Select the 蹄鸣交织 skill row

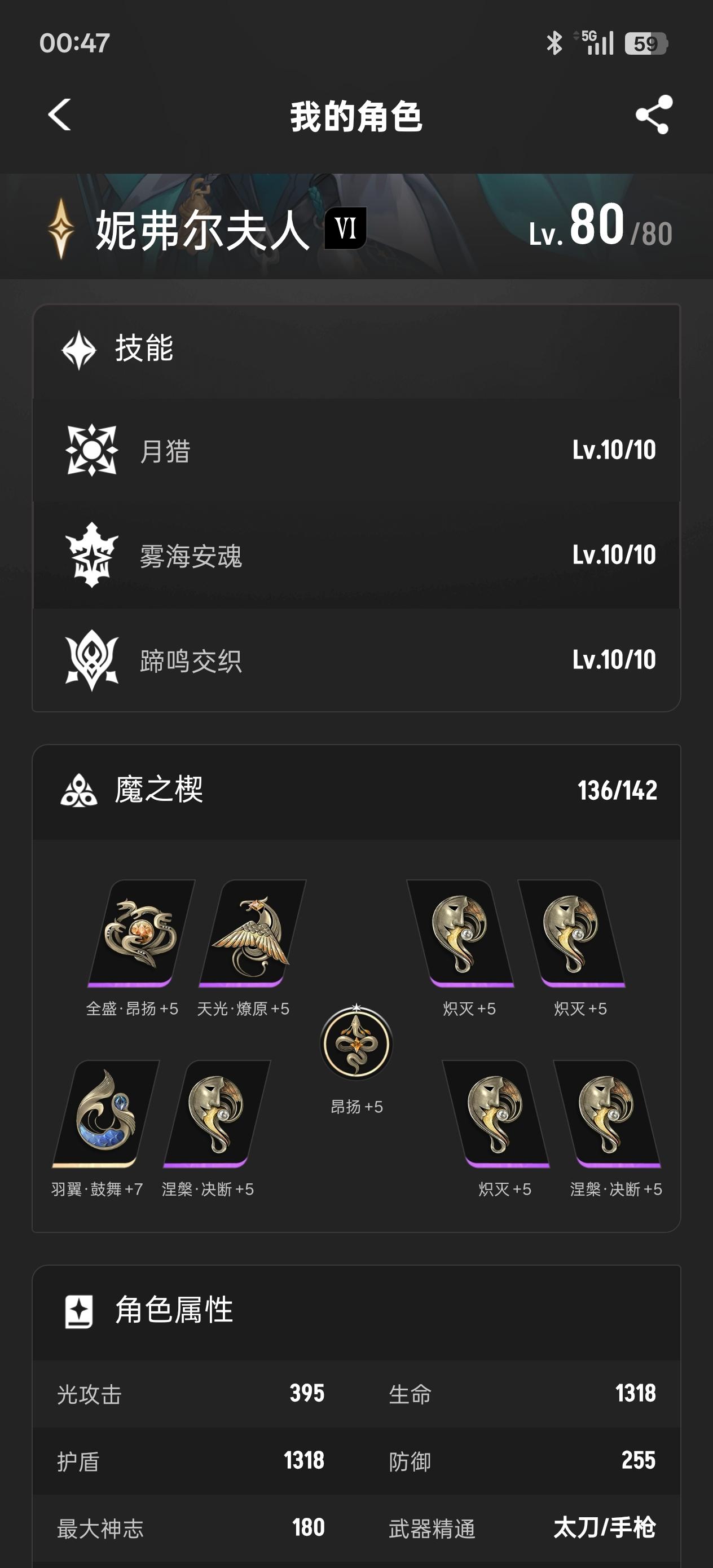(x=356, y=660)
